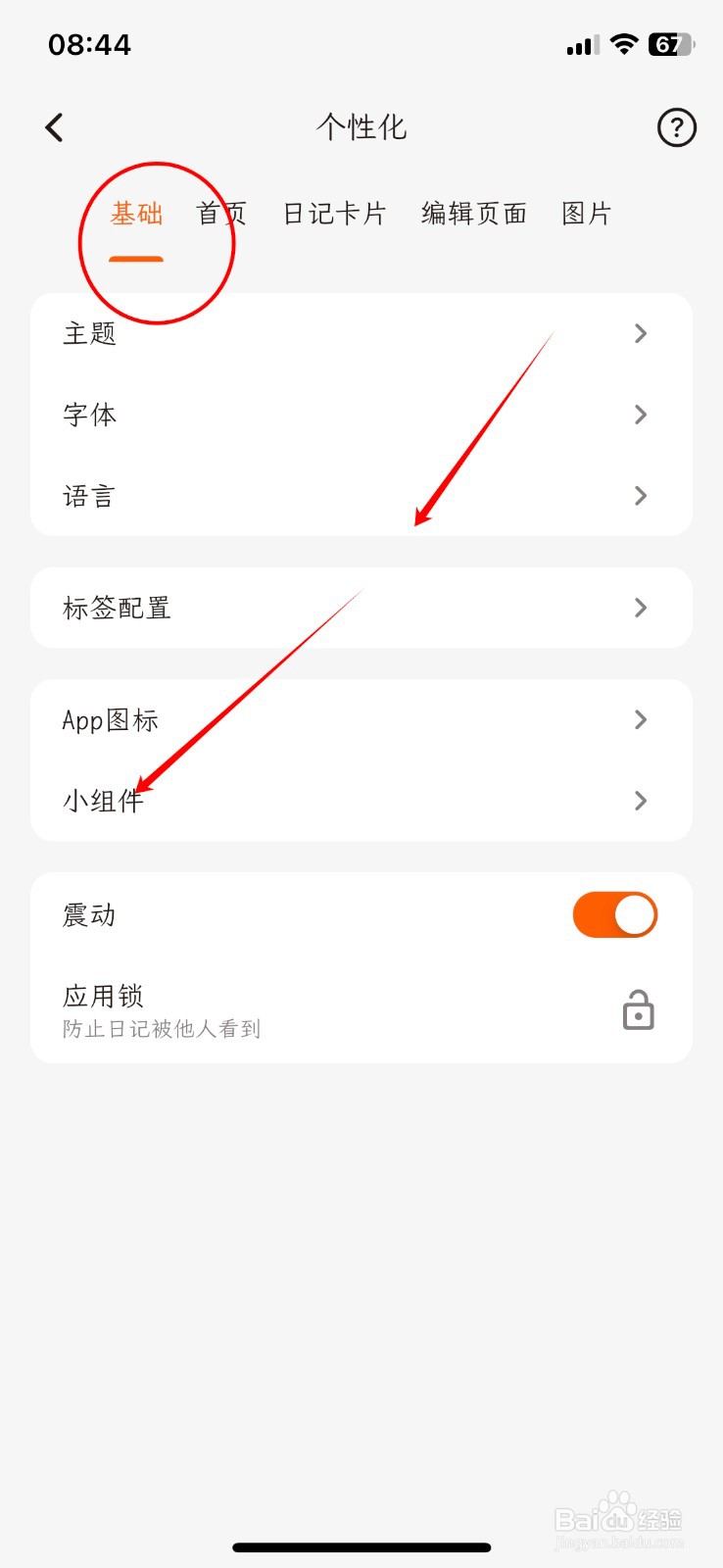The width and height of the screenshot is (723, 1568).
Task: Expand the 语言 language settings
Action: point(641,495)
